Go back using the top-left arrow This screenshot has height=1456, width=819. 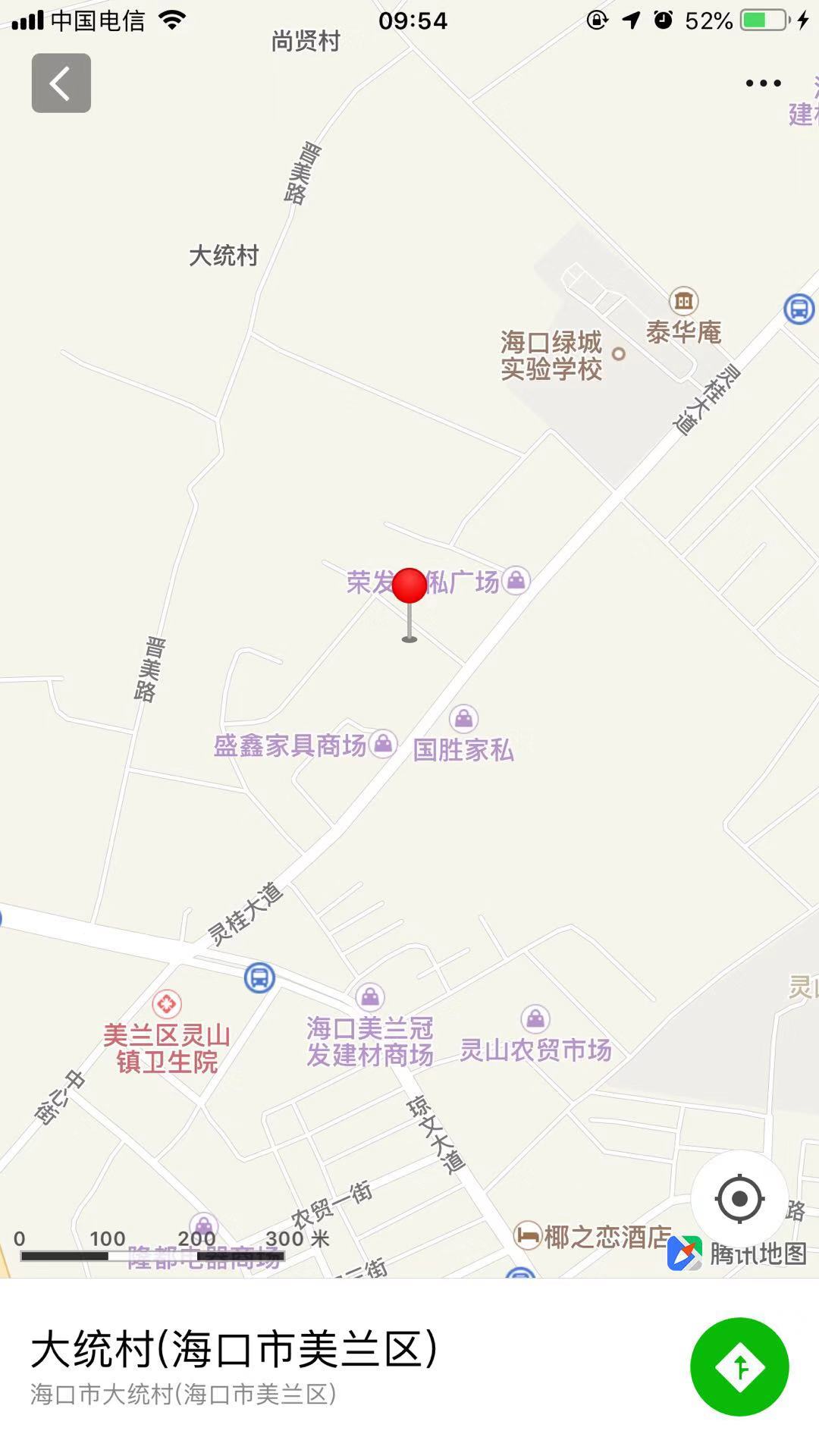point(61,83)
